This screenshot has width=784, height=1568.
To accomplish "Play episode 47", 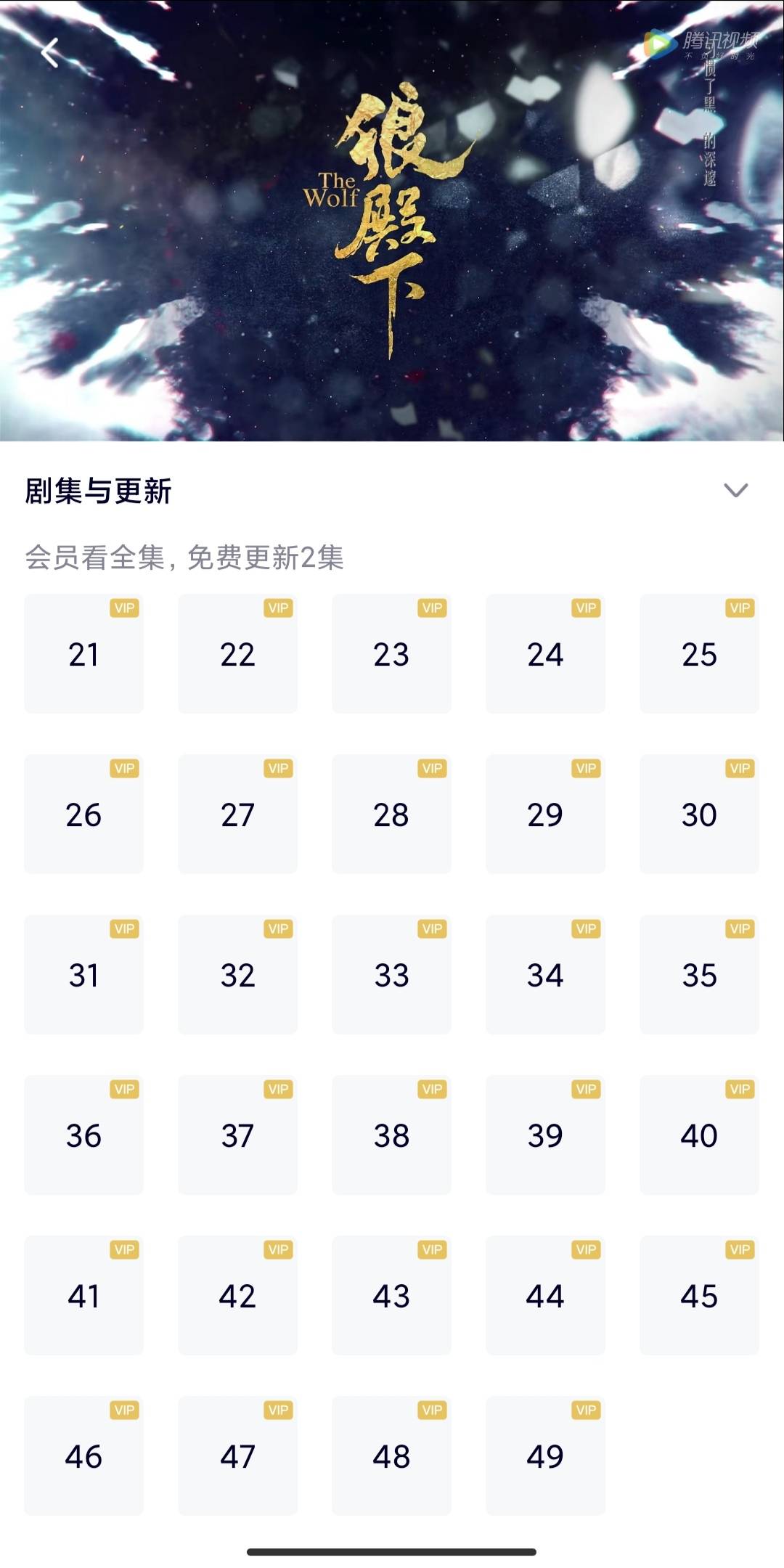I will point(237,1456).
